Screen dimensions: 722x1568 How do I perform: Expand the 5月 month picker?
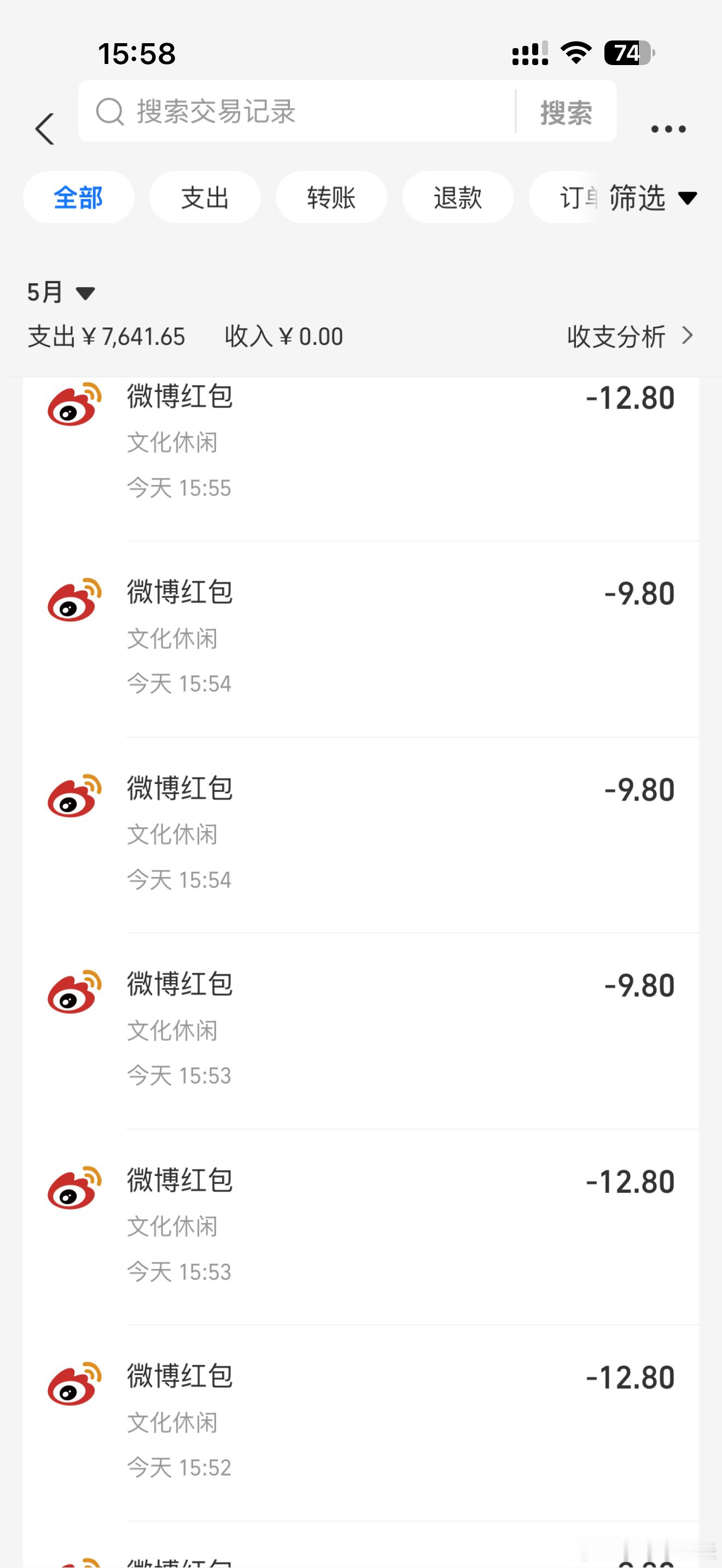61,292
